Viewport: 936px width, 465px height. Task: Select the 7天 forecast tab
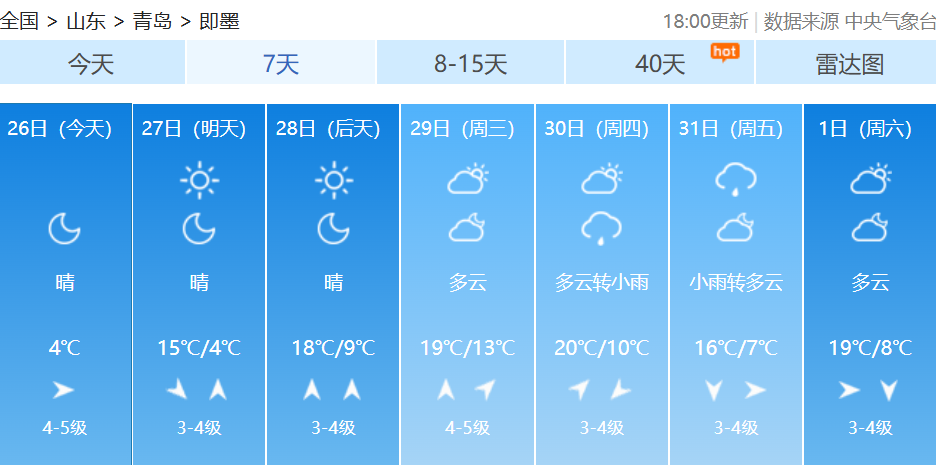coord(281,64)
